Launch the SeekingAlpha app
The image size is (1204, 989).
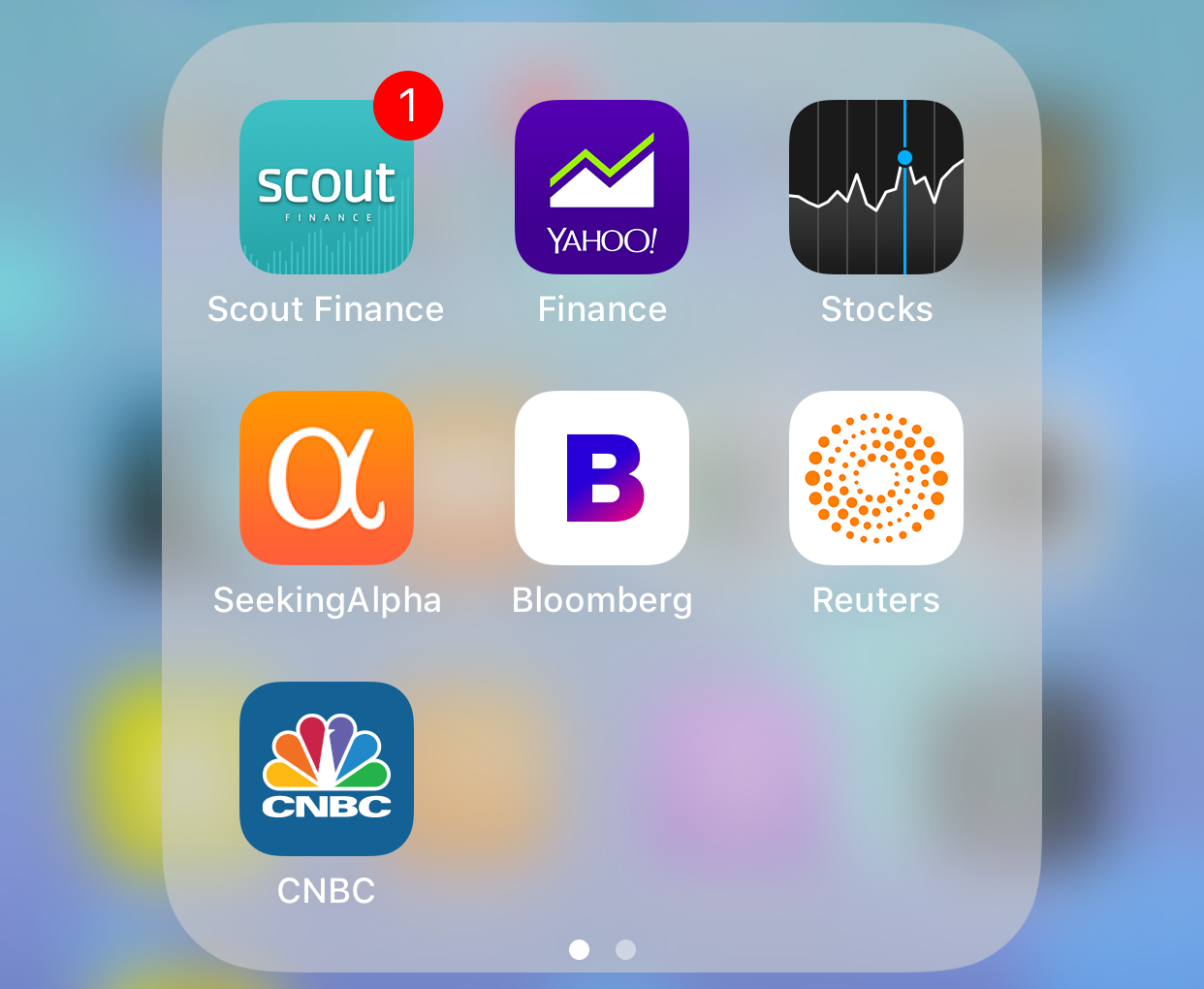(x=327, y=478)
